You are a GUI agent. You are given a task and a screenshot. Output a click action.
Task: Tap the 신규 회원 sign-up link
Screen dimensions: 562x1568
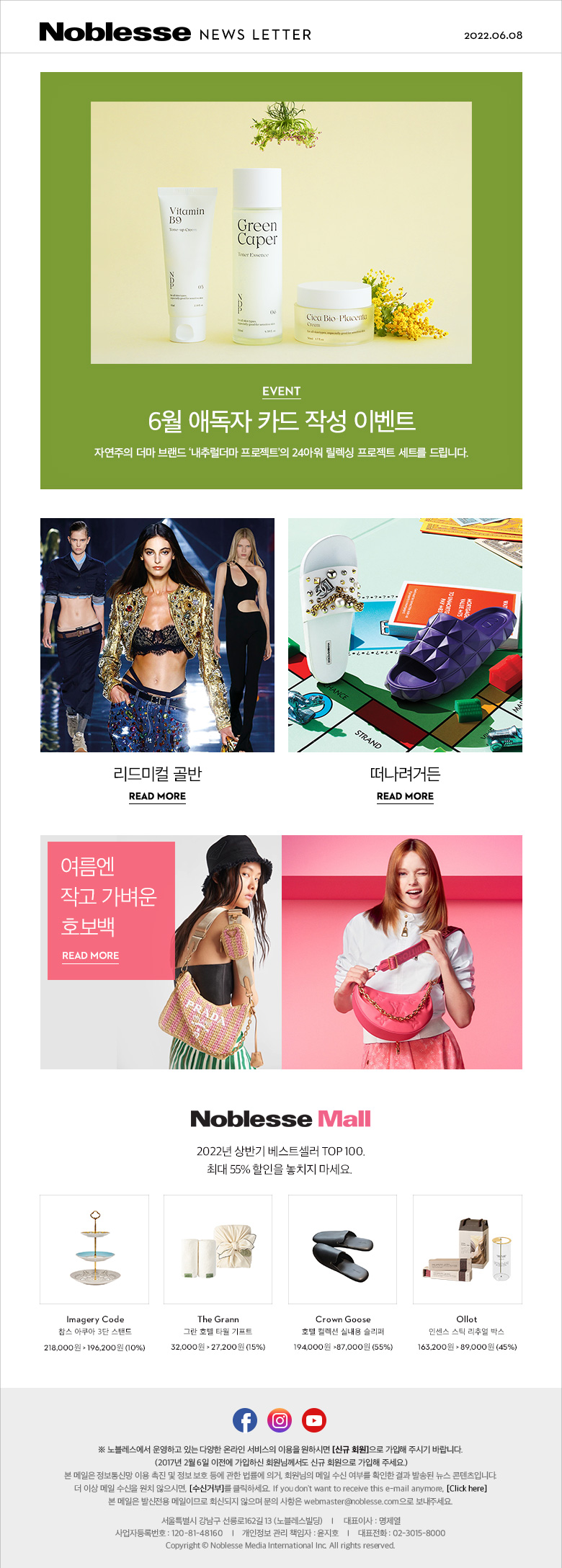(350, 1449)
